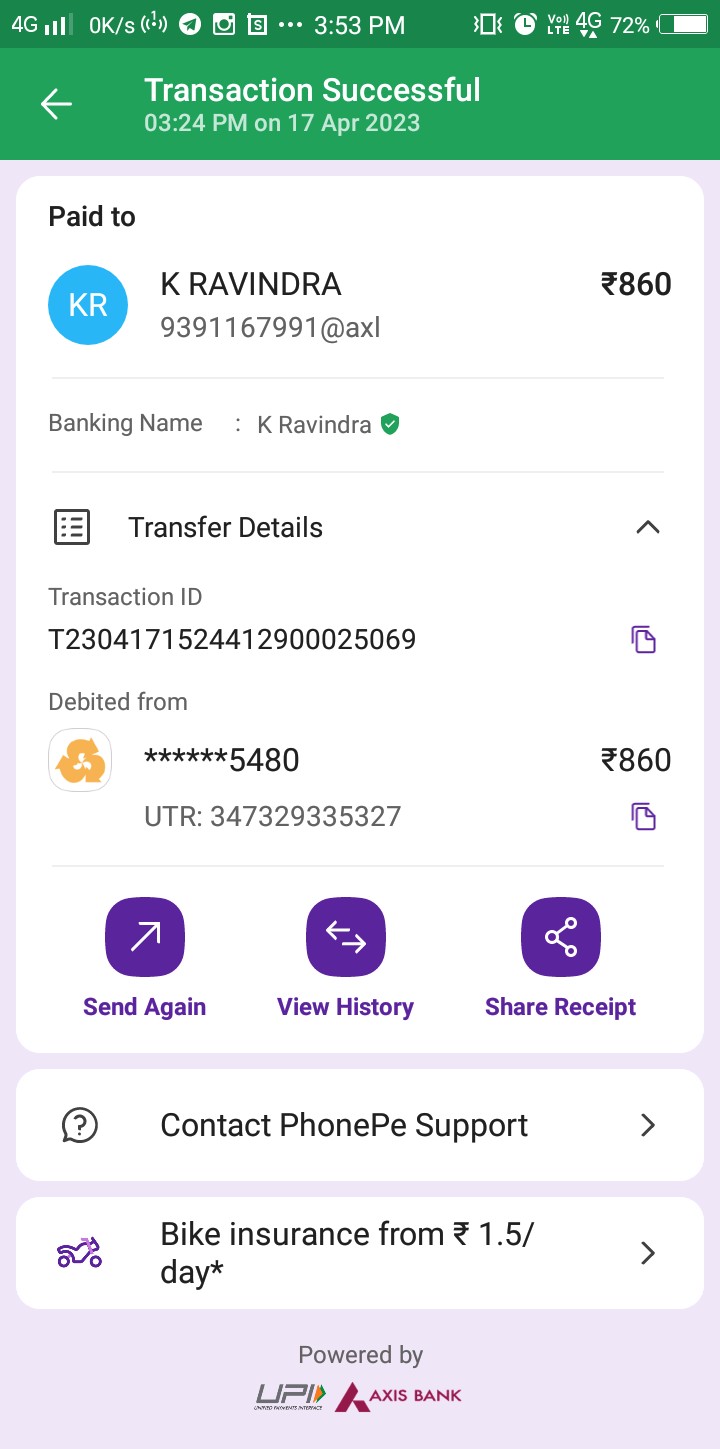Open View History
The width and height of the screenshot is (720, 1449).
(345, 938)
